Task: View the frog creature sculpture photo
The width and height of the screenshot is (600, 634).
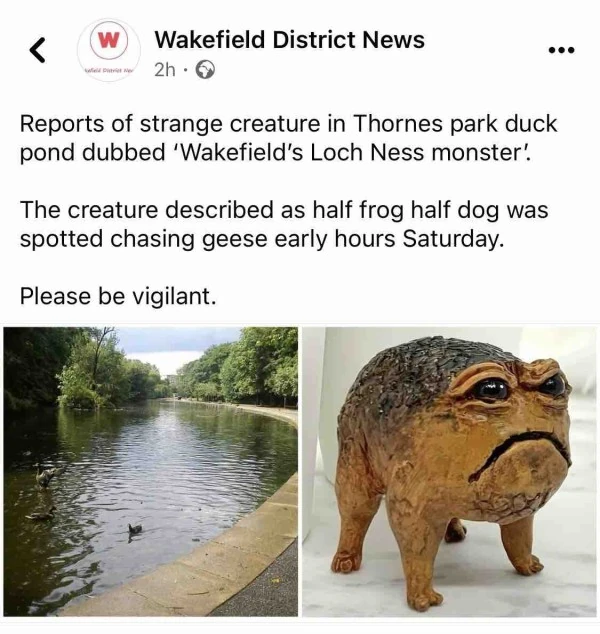Action: coord(449,471)
